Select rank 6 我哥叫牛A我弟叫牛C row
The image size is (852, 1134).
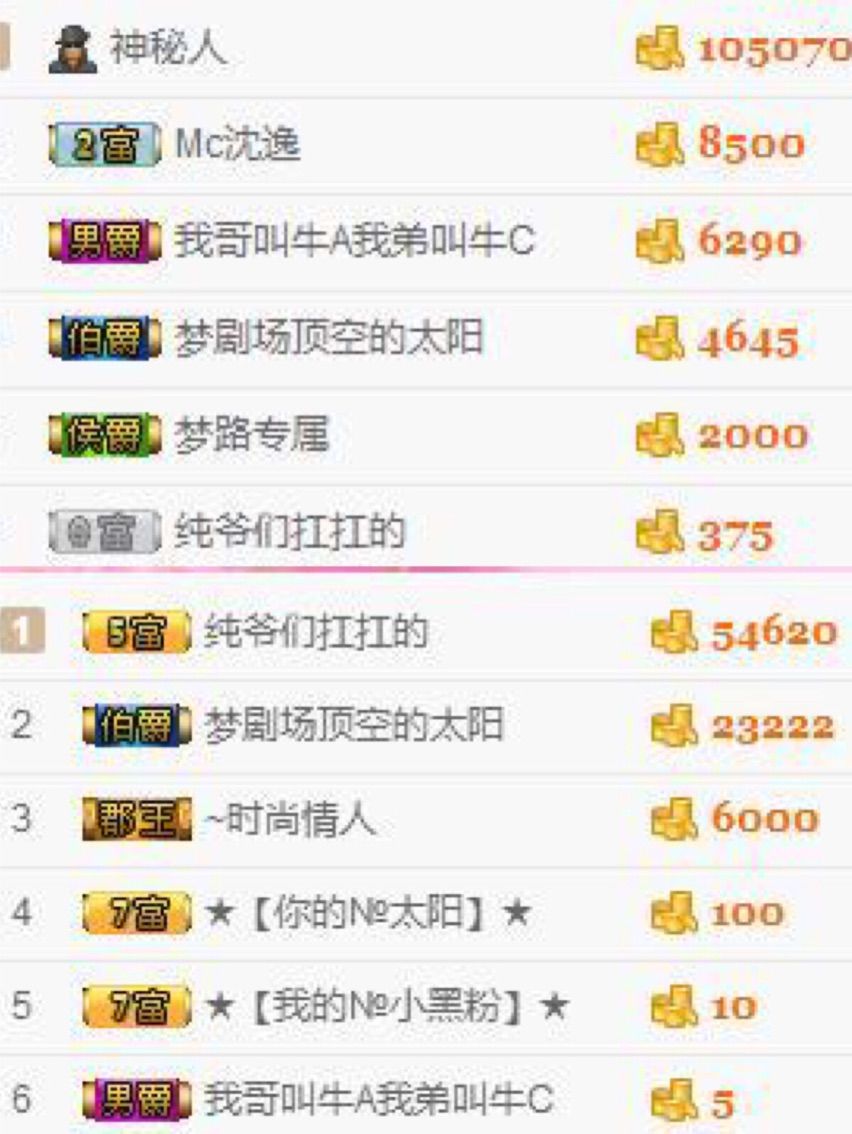click(378, 1099)
